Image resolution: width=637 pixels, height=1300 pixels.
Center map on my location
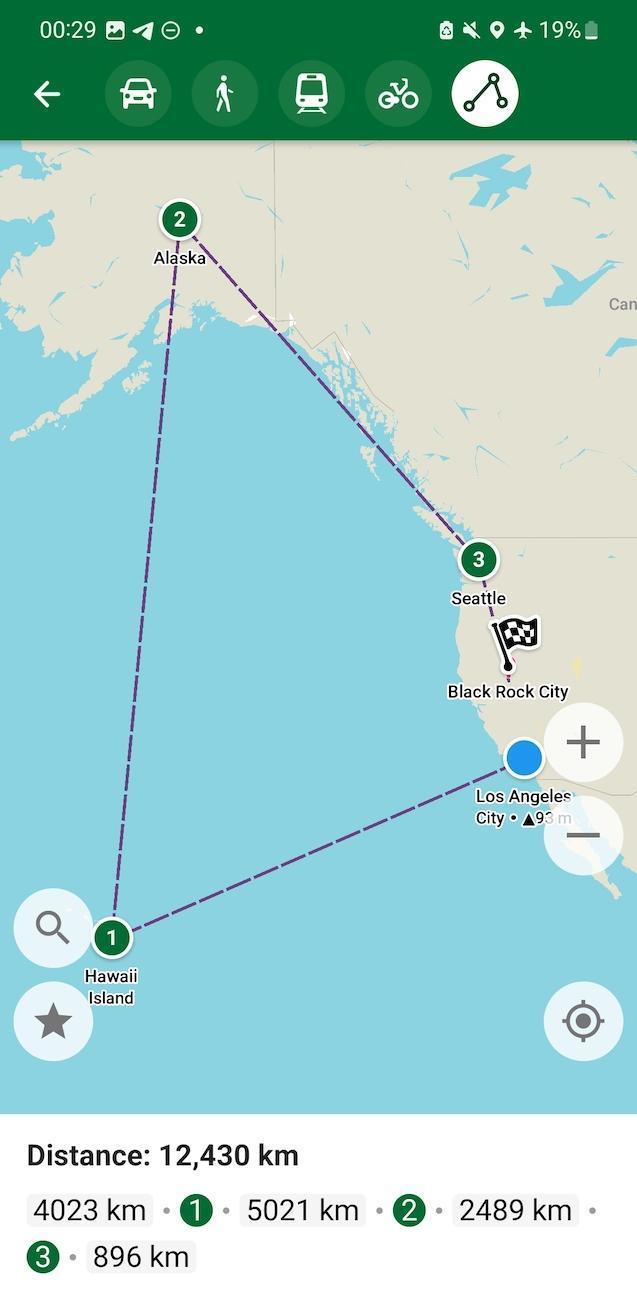point(583,1021)
